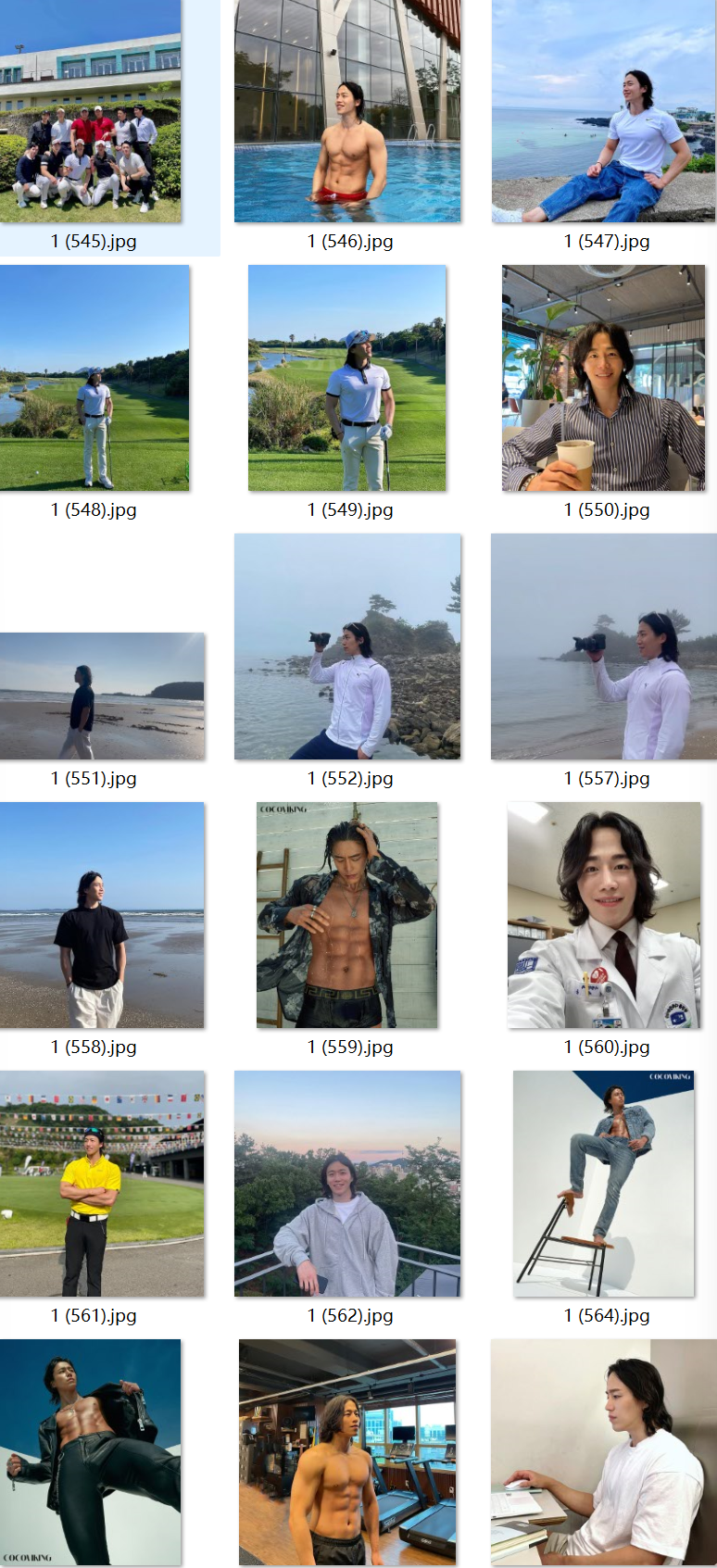Open picture 1 (552).jpg
This screenshot has width=717, height=1568.
pos(347,646)
